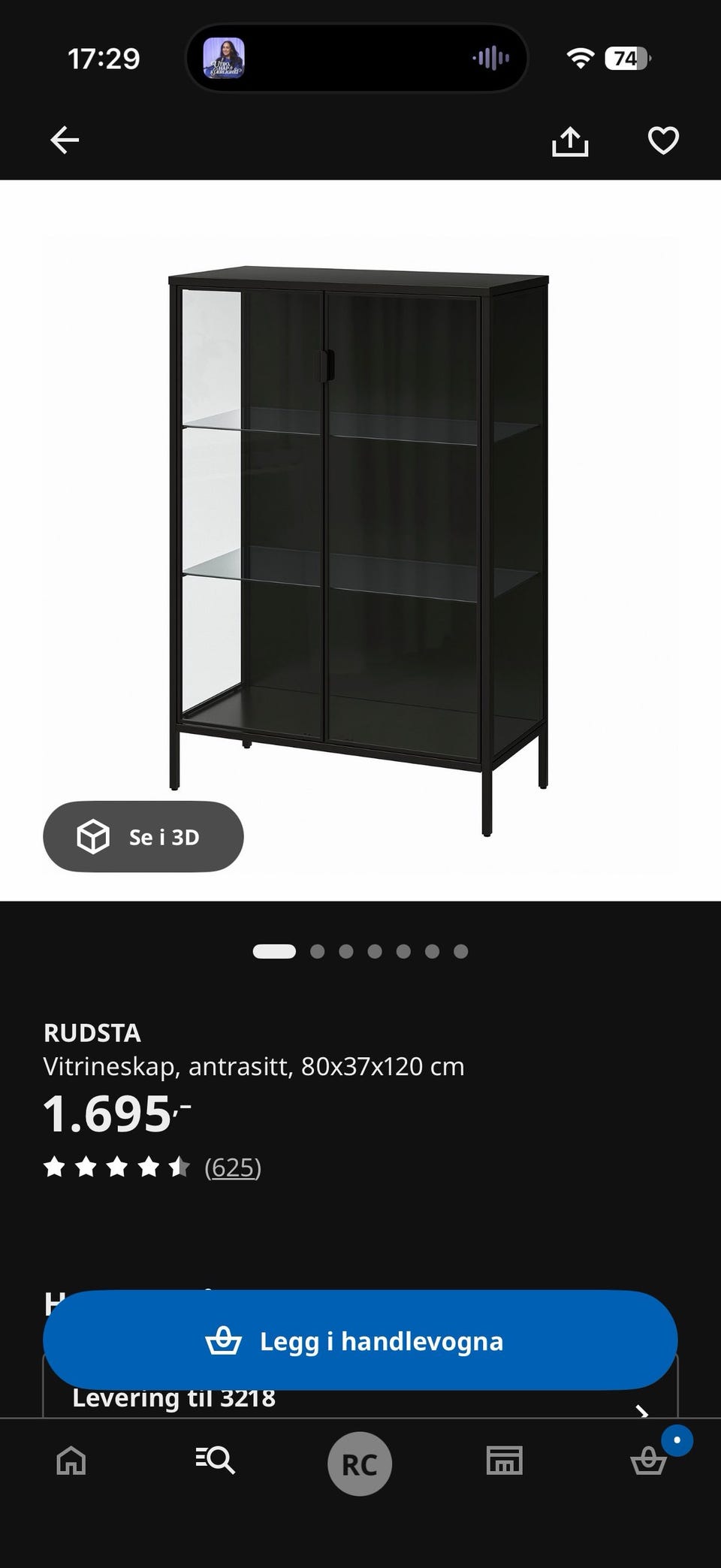
Task: Open the RC profile tab
Action: [360, 1464]
